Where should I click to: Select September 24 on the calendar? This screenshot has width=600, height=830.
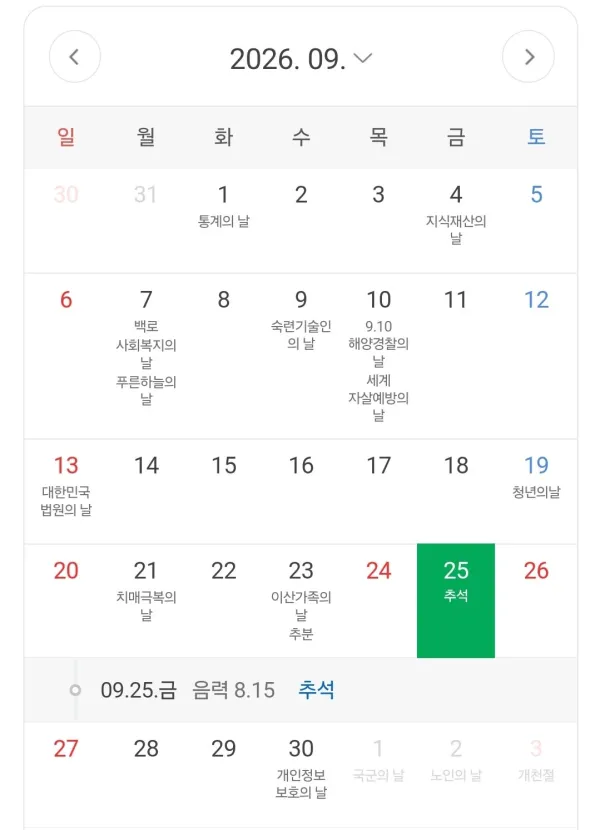tap(379, 601)
